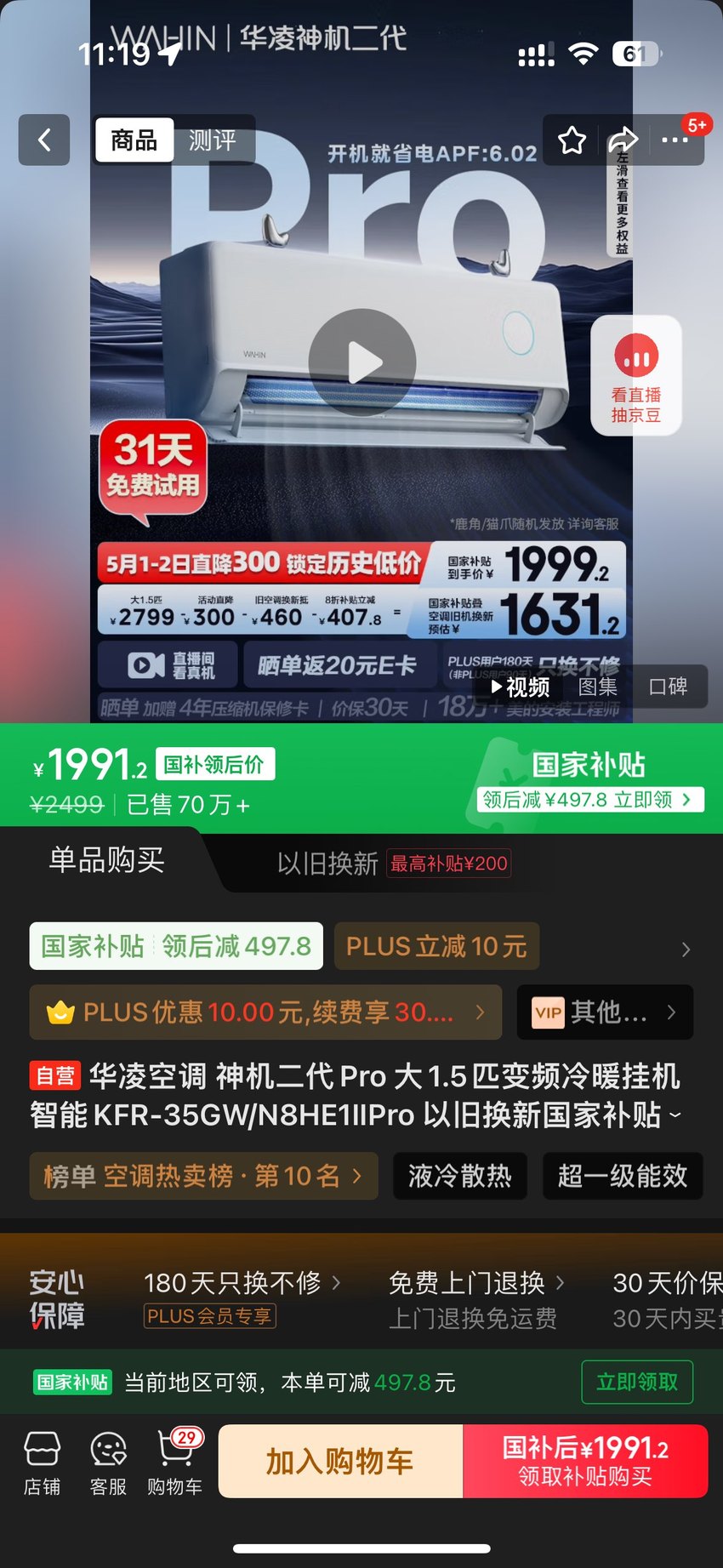
Task: Switch media to 图集
Action: coord(598,687)
